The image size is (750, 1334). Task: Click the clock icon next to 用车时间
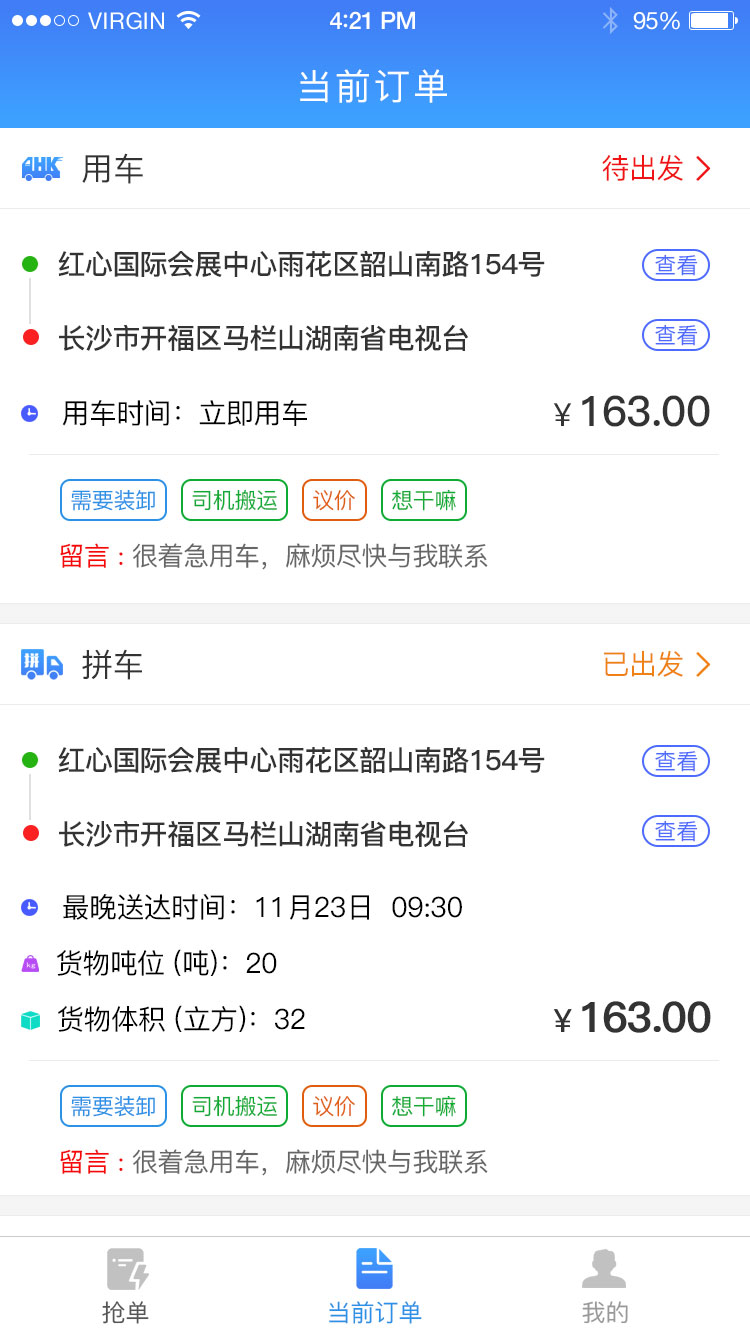point(31,412)
